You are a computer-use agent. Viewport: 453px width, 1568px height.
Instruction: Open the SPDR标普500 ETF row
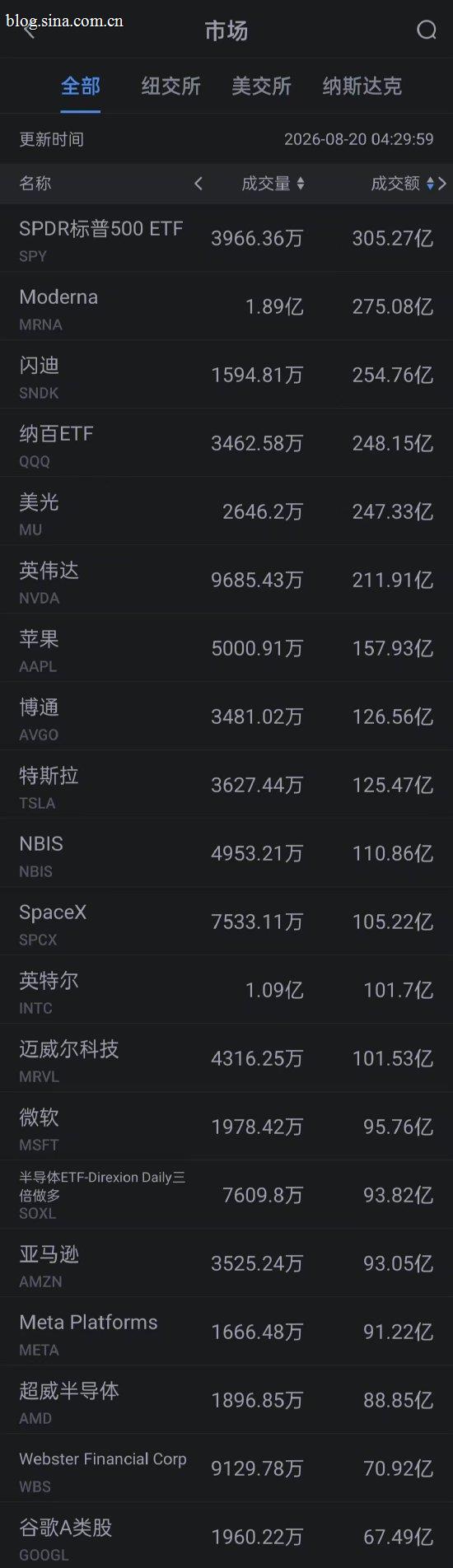coord(226,239)
